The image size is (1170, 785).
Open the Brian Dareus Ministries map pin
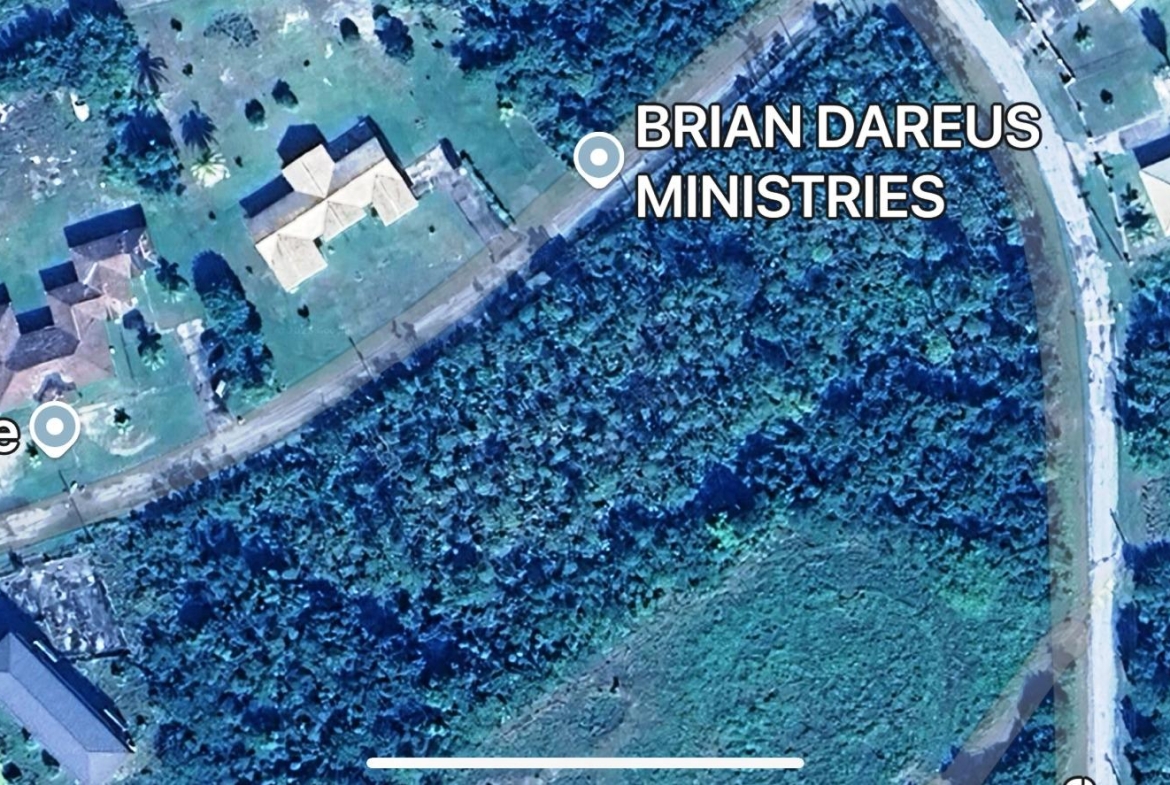click(599, 158)
